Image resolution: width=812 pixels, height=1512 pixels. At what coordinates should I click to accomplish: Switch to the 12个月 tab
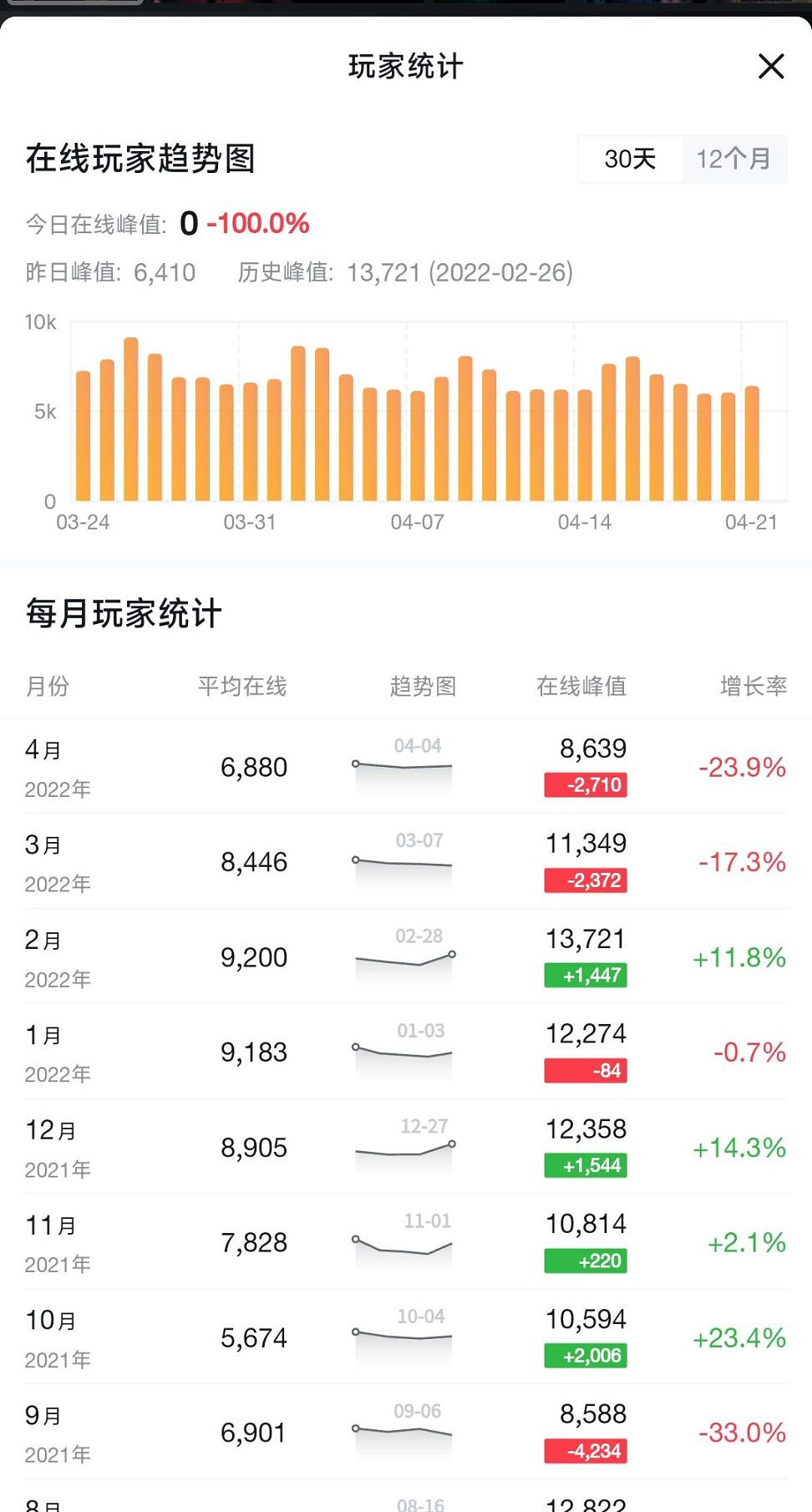pyautogui.click(x=731, y=159)
